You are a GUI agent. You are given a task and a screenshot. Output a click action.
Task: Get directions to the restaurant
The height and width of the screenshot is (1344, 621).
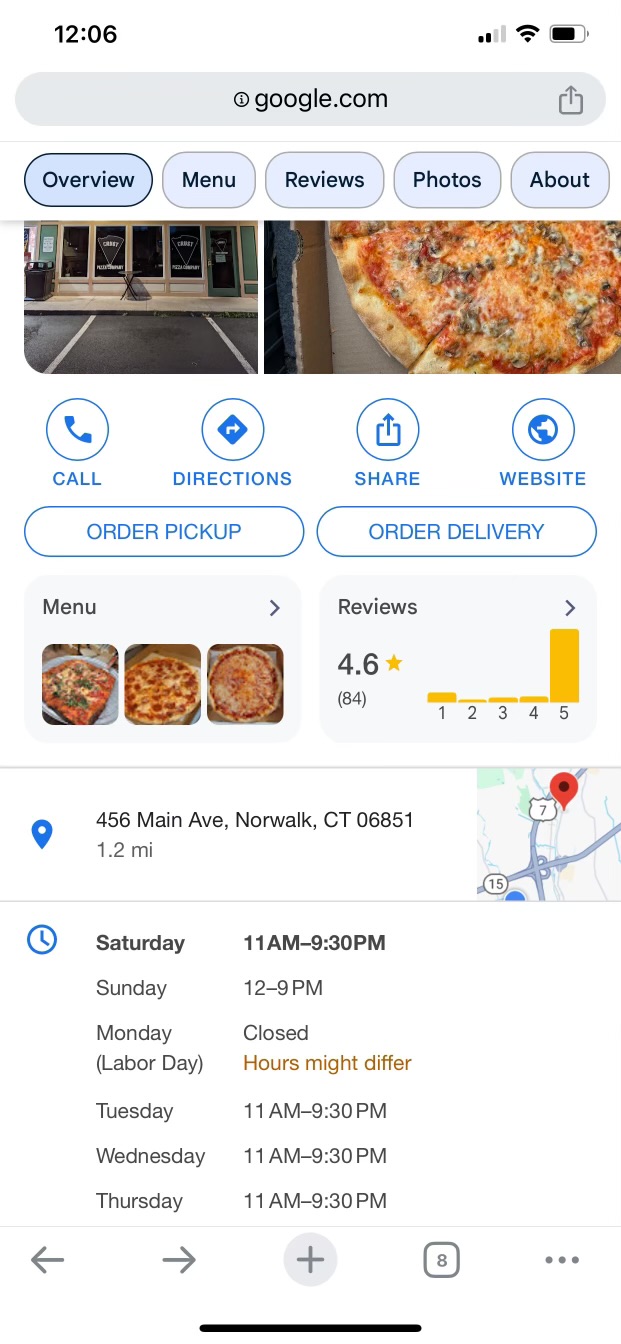pyautogui.click(x=232, y=430)
